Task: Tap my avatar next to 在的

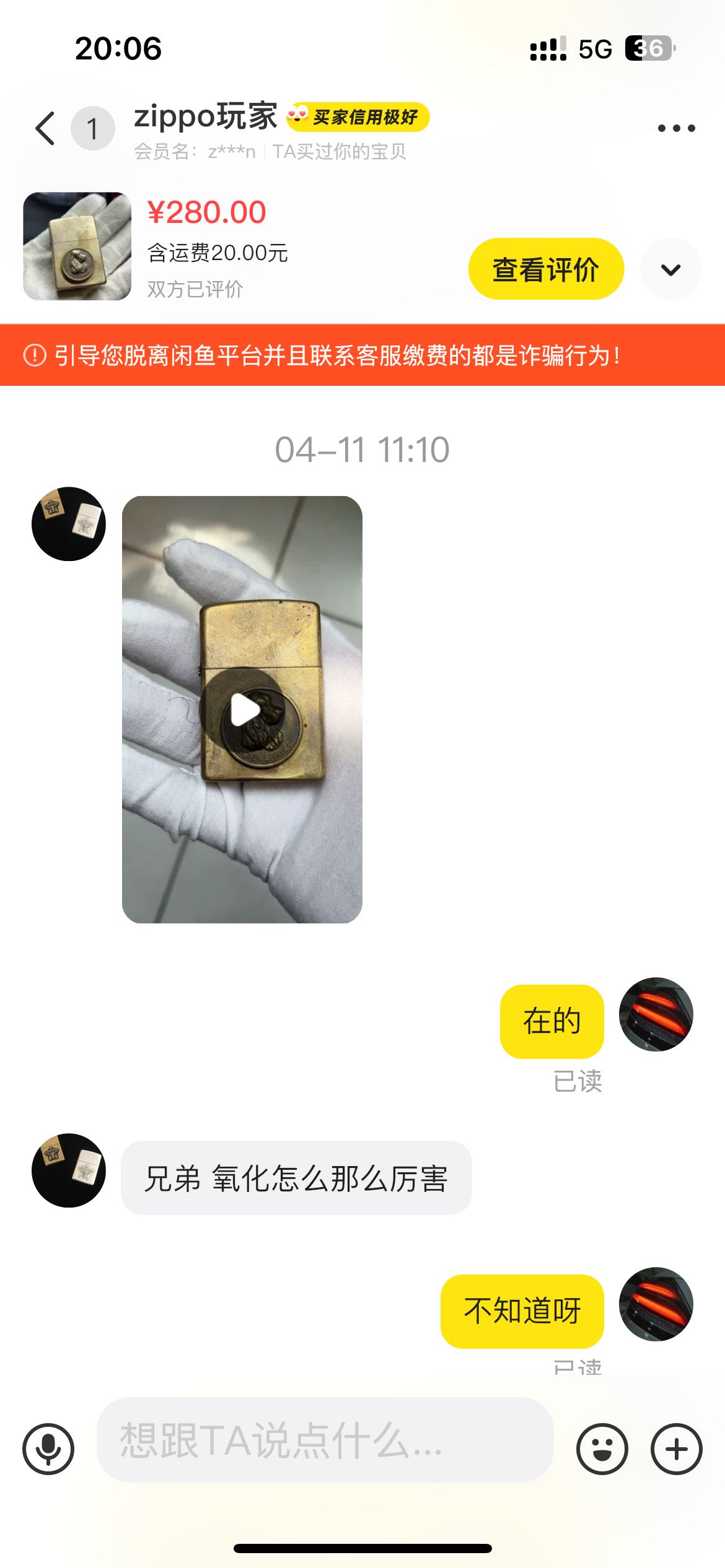Action: click(656, 1014)
